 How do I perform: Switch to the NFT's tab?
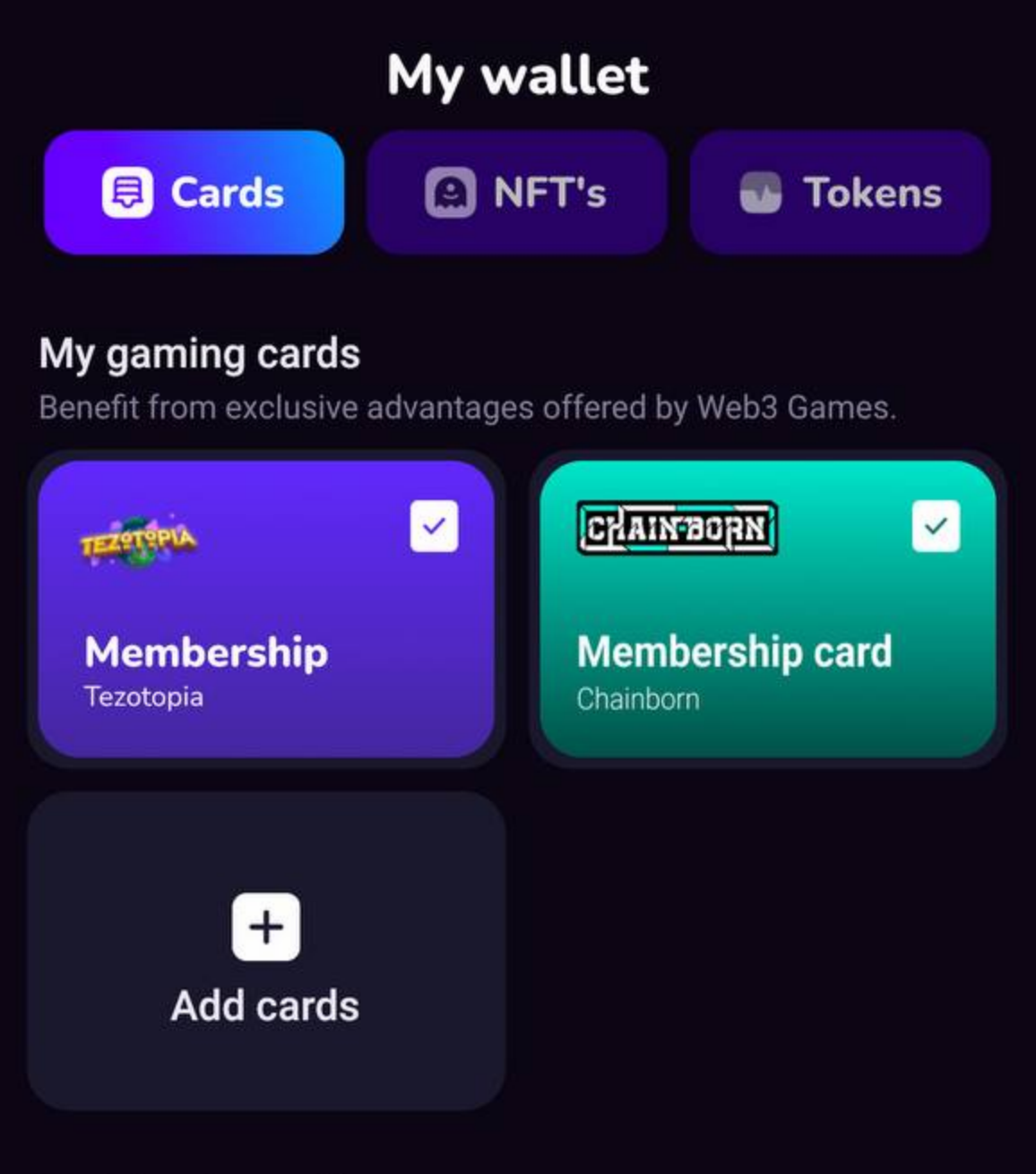click(516, 193)
